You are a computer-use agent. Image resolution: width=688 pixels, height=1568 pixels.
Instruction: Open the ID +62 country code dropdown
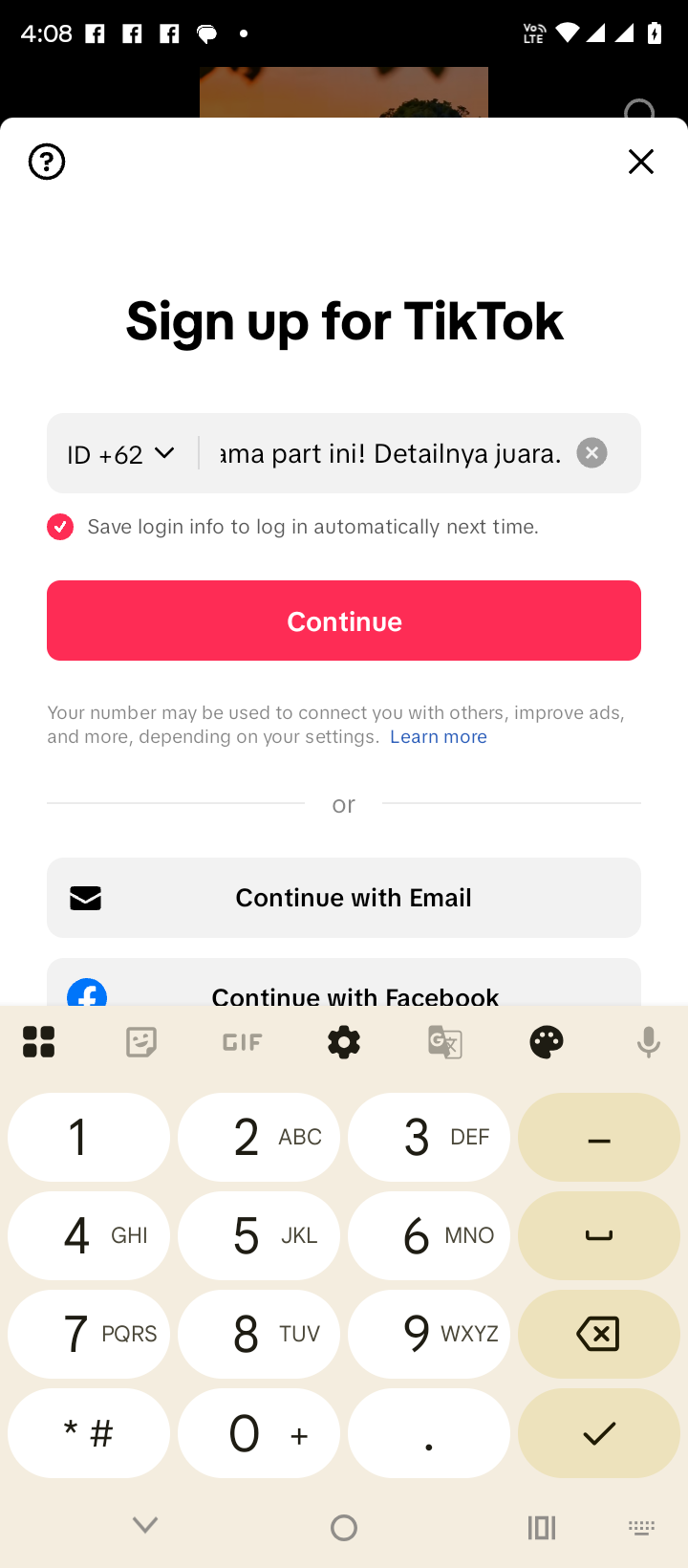coord(121,453)
